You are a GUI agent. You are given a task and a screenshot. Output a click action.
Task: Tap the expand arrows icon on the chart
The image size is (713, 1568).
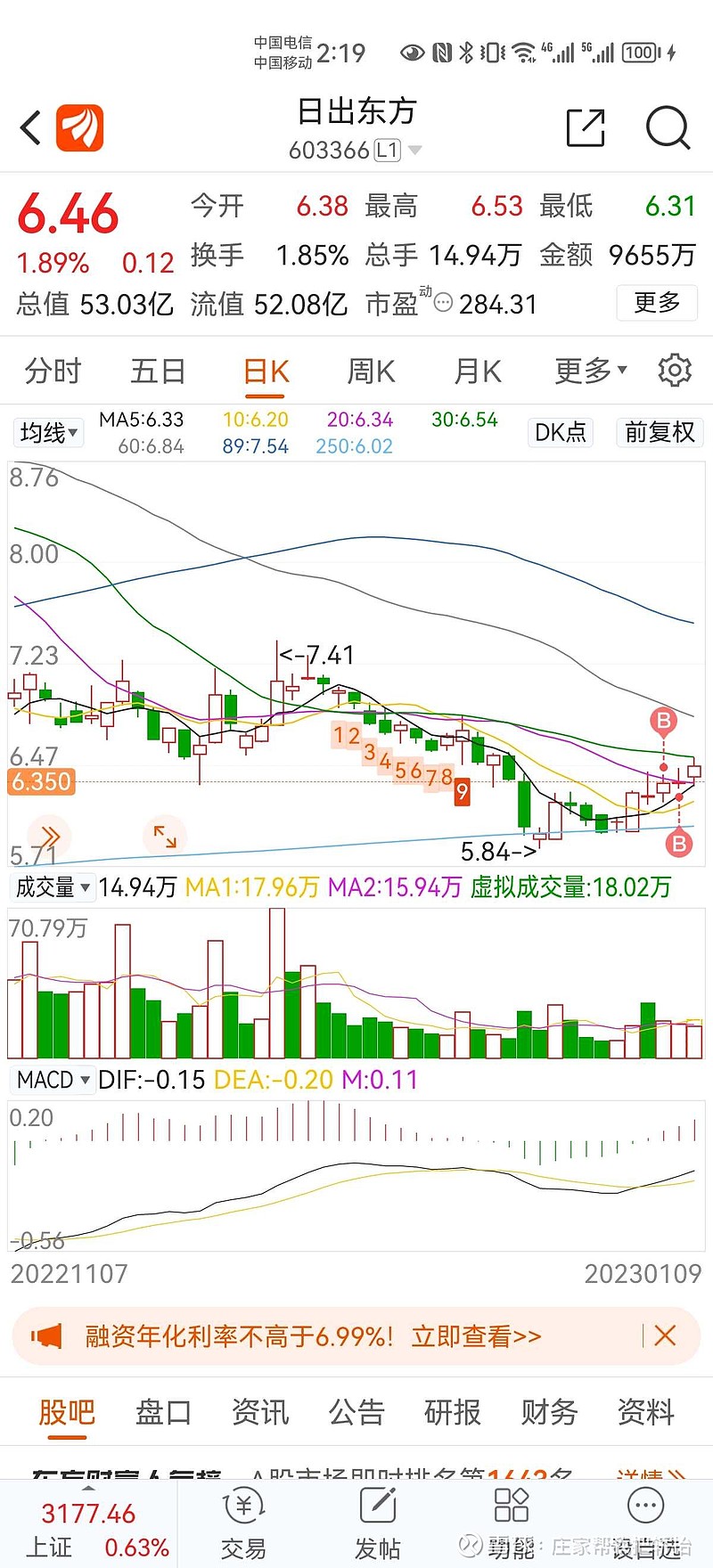165,834
